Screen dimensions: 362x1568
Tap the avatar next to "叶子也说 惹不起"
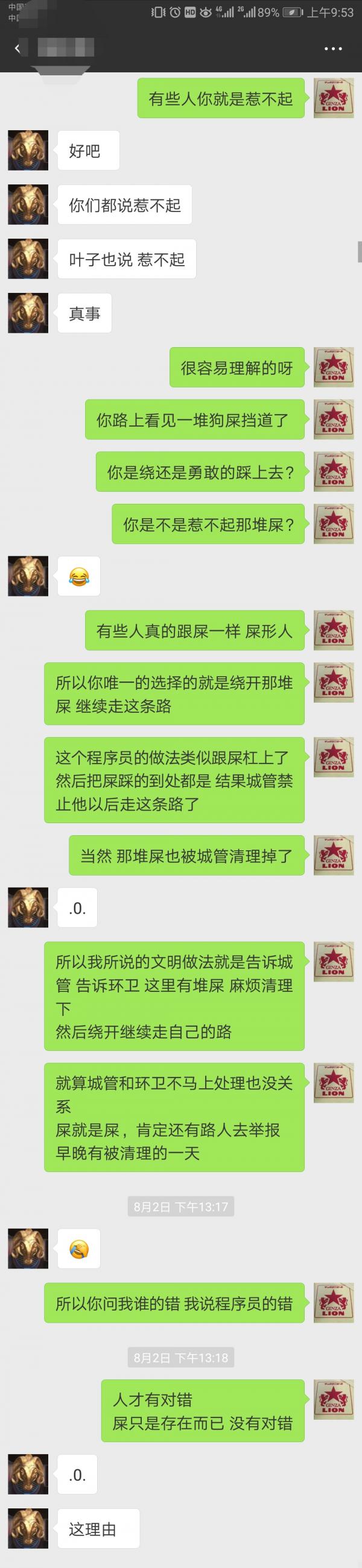click(28, 259)
